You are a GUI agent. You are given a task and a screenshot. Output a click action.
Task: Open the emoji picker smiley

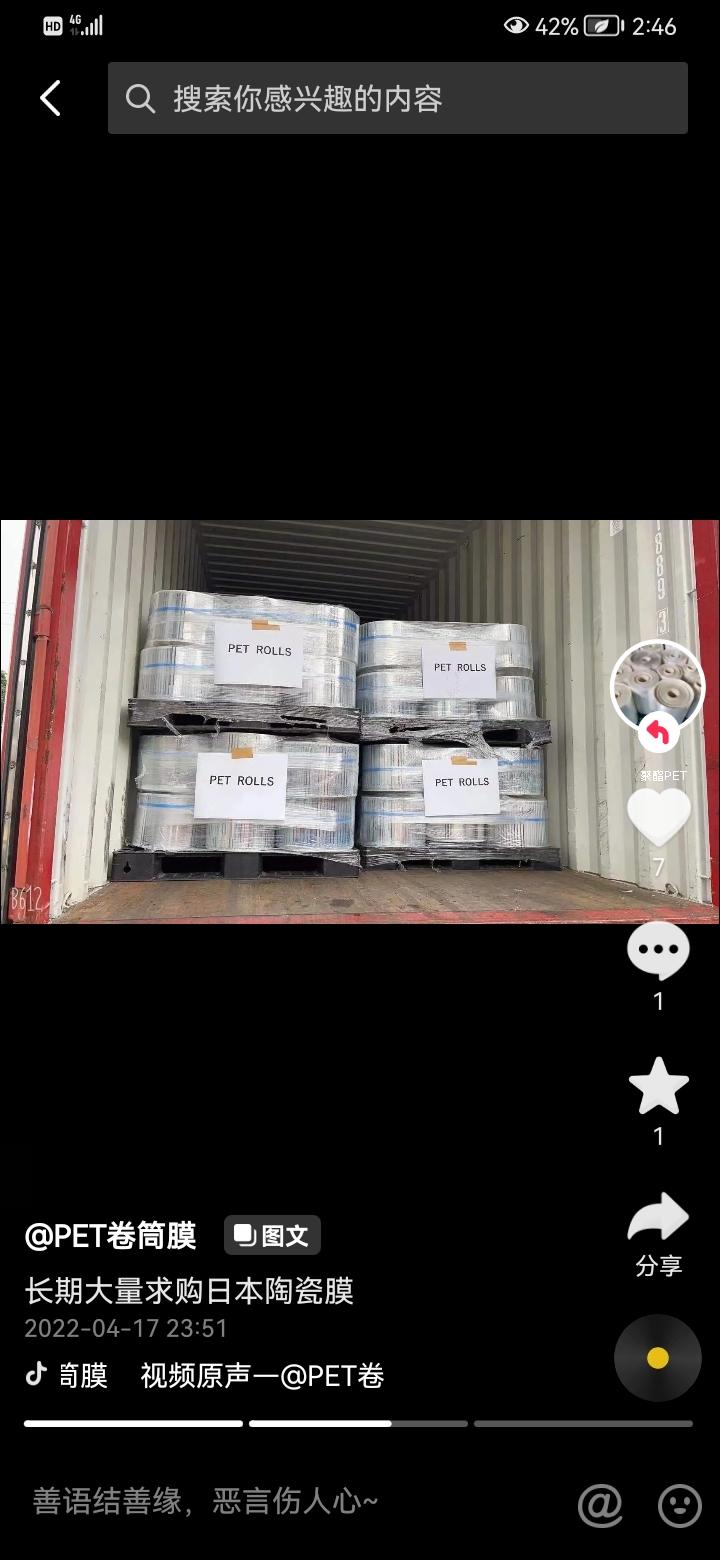pos(679,1505)
